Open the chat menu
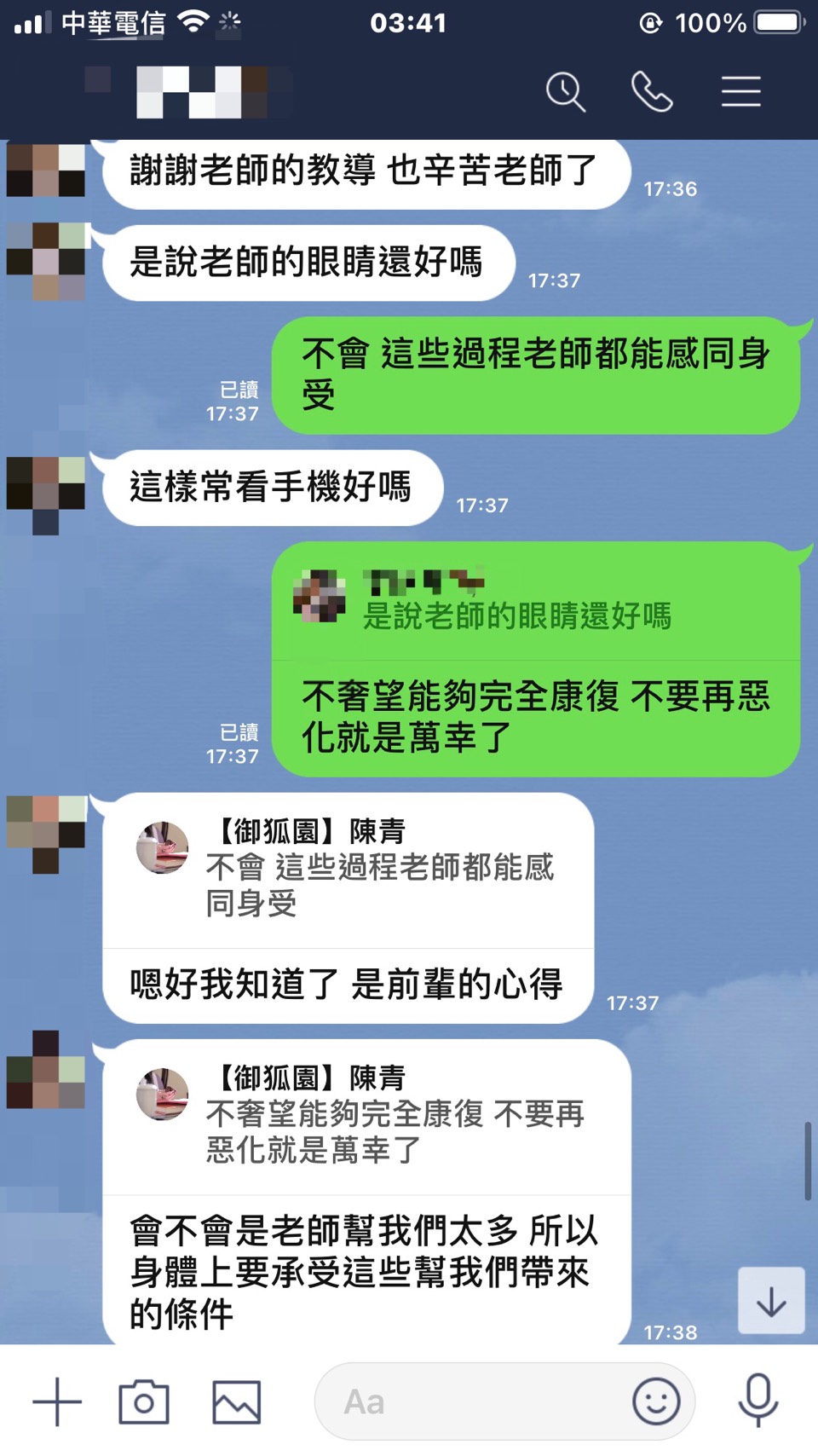 click(x=740, y=91)
